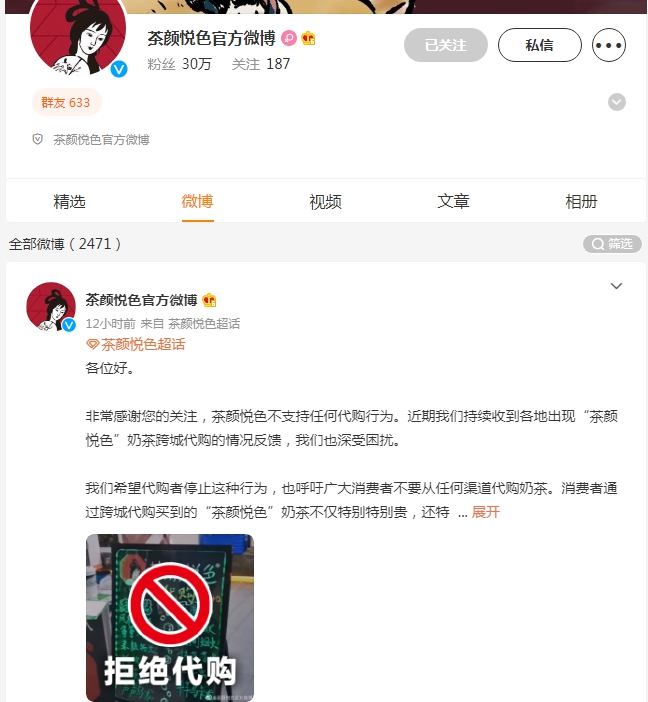
Task: Open the 文章 tab
Action: coord(453,201)
